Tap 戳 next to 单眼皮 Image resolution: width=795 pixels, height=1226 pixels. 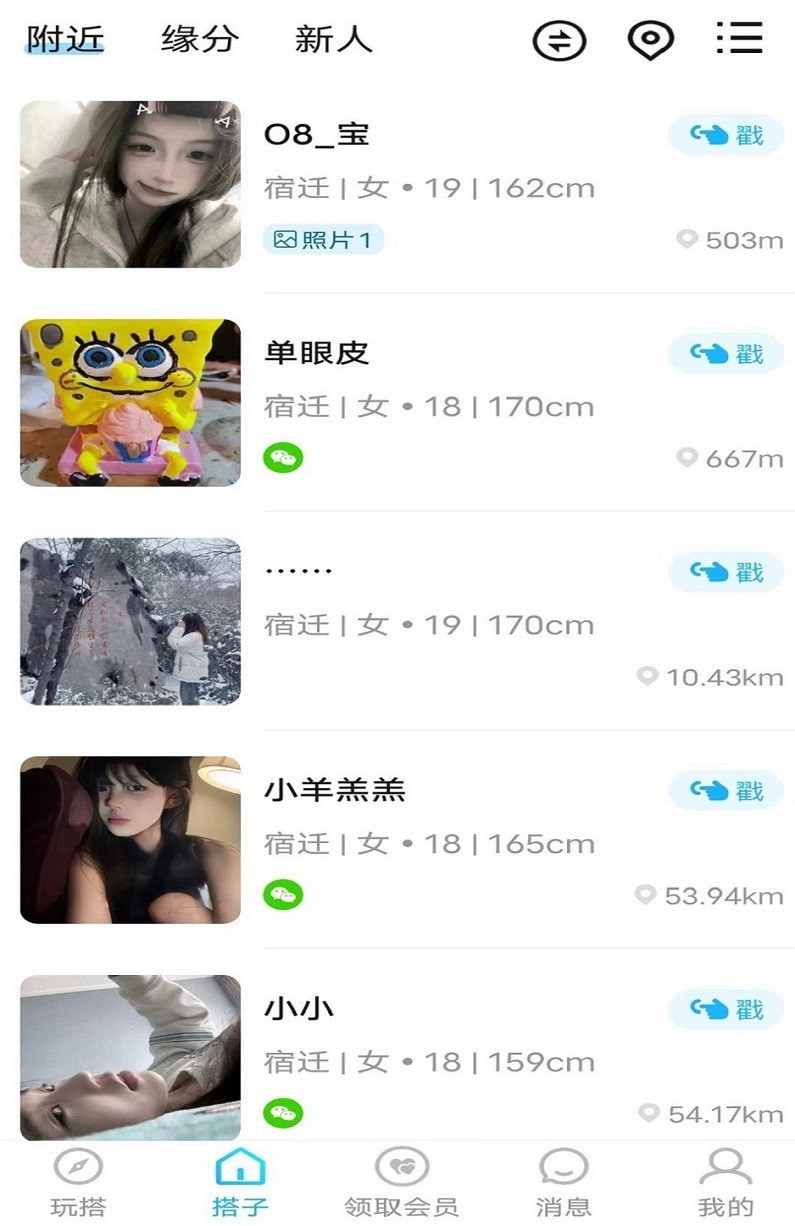coord(726,354)
